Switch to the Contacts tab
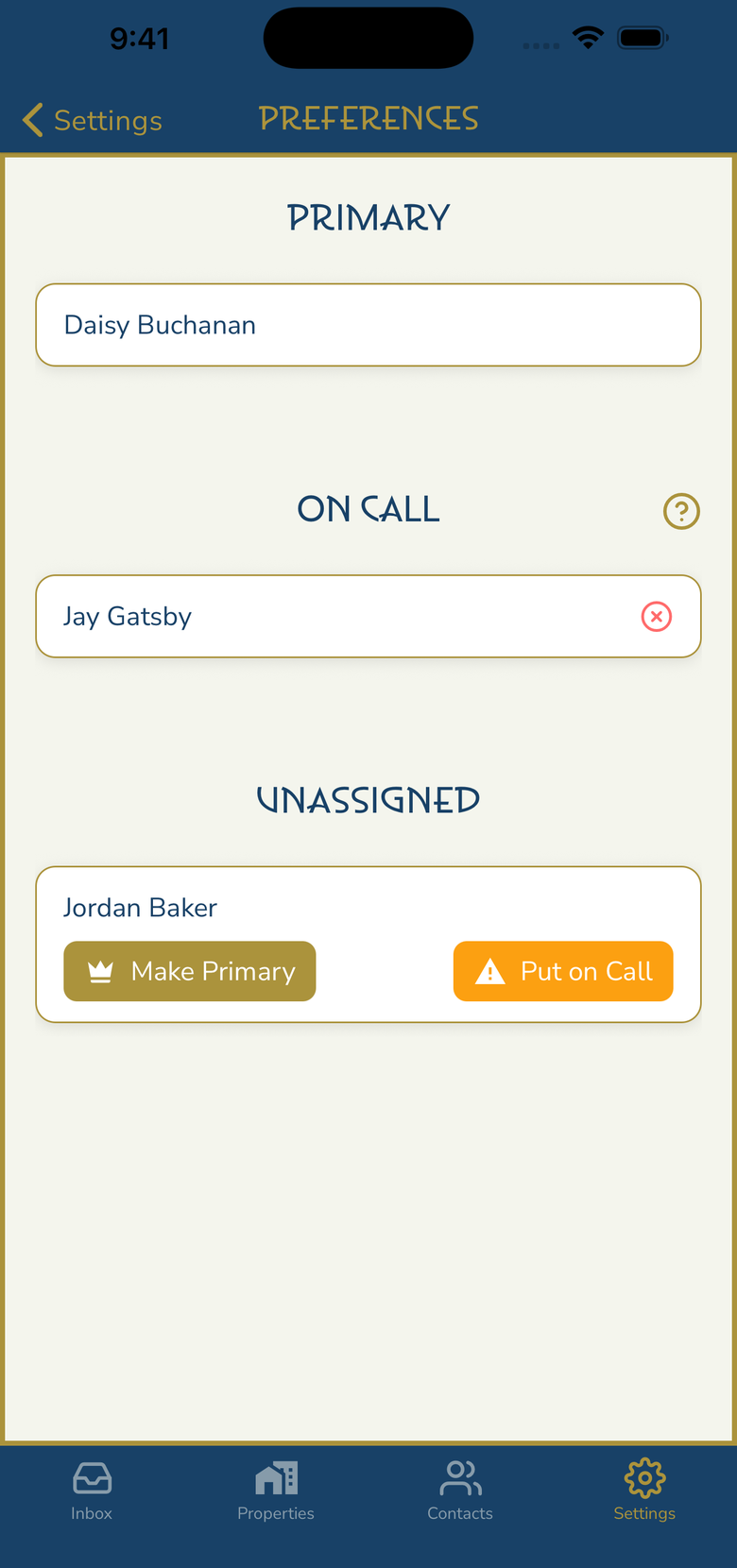The height and width of the screenshot is (1568, 737). (x=460, y=1491)
